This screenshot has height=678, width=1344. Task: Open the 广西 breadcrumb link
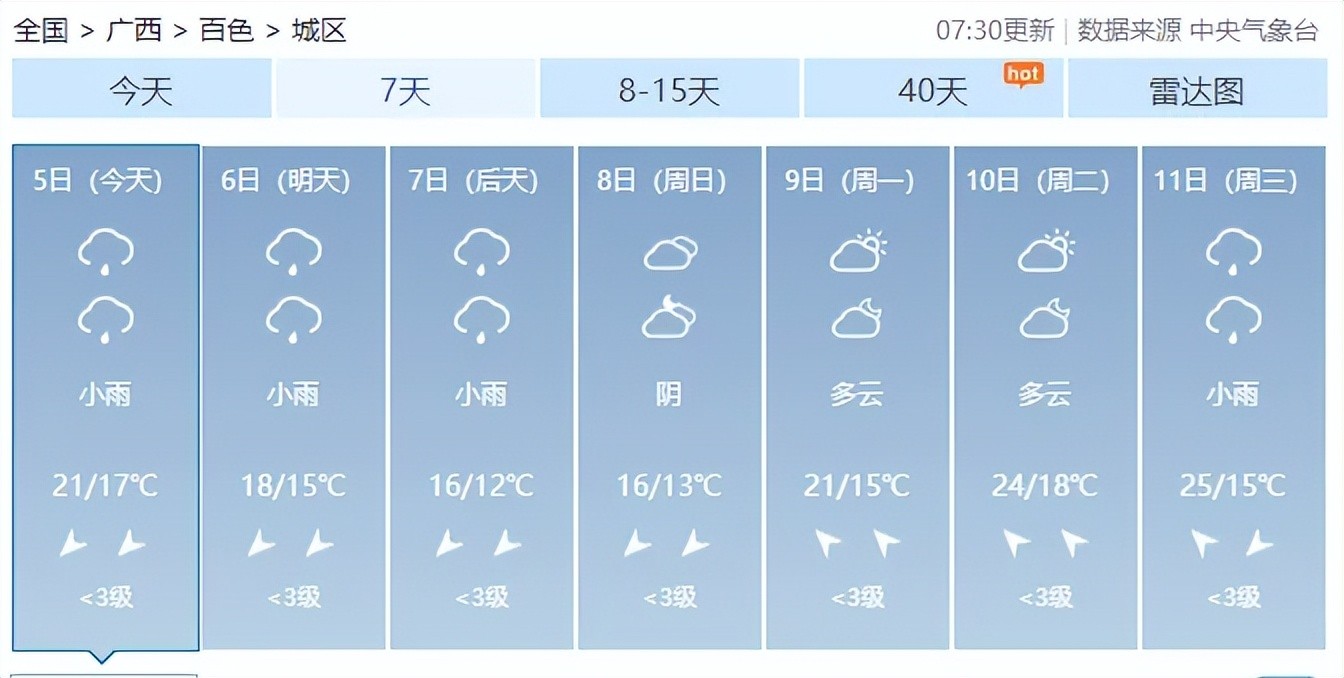134,30
